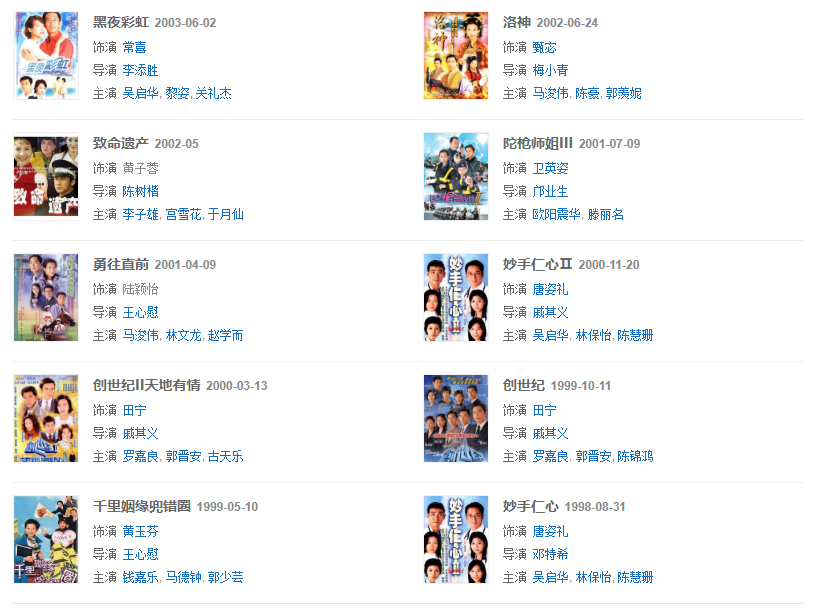This screenshot has height=608, width=820.
Task: Open actor 宫雪花's profile
Action: pos(183,214)
